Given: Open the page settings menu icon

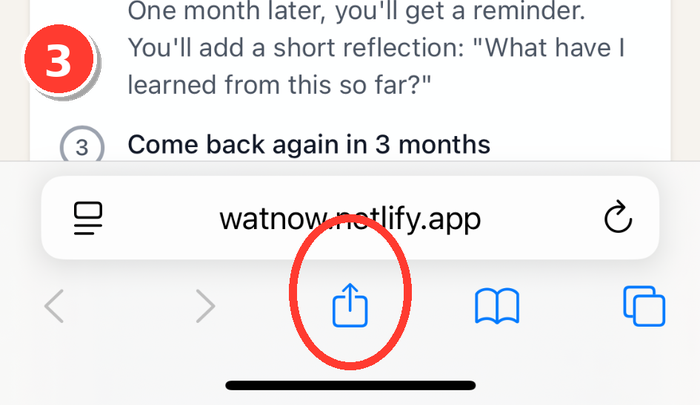Looking at the screenshot, I should point(89,218).
